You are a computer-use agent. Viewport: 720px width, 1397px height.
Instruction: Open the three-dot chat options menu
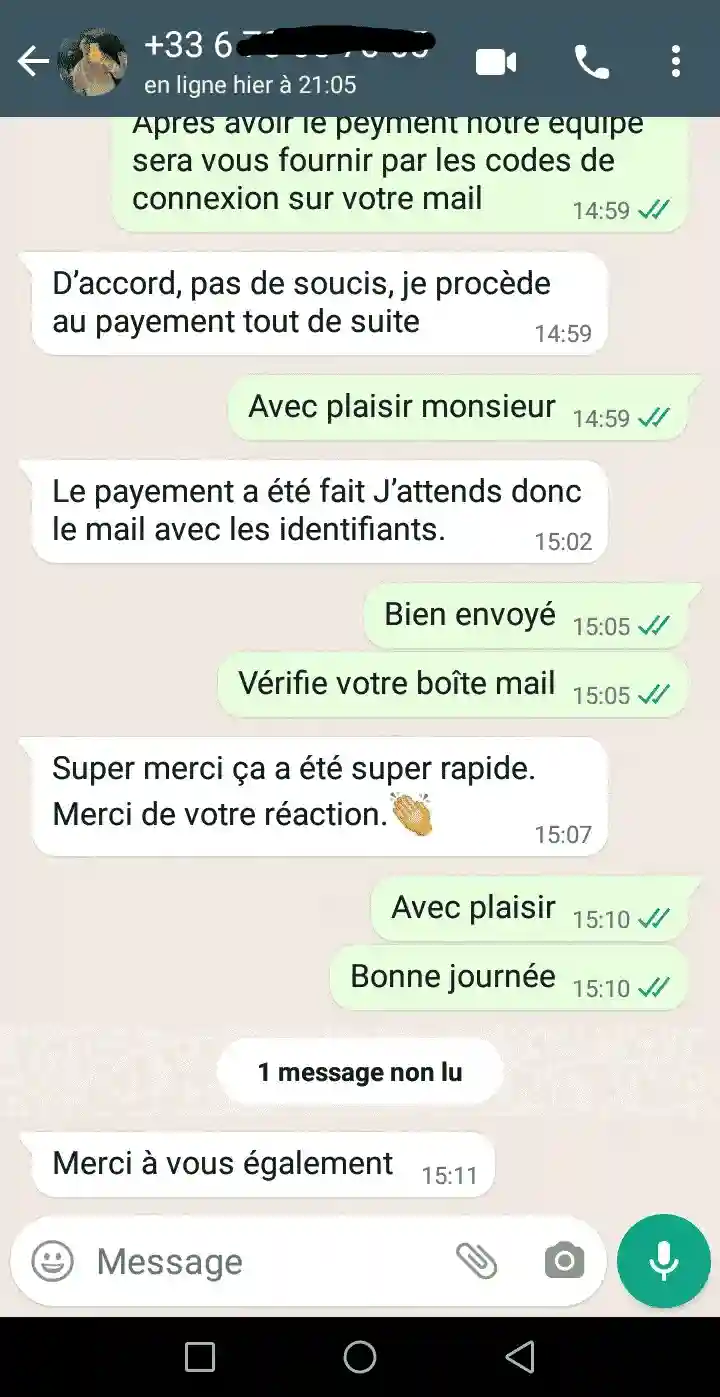tap(675, 60)
